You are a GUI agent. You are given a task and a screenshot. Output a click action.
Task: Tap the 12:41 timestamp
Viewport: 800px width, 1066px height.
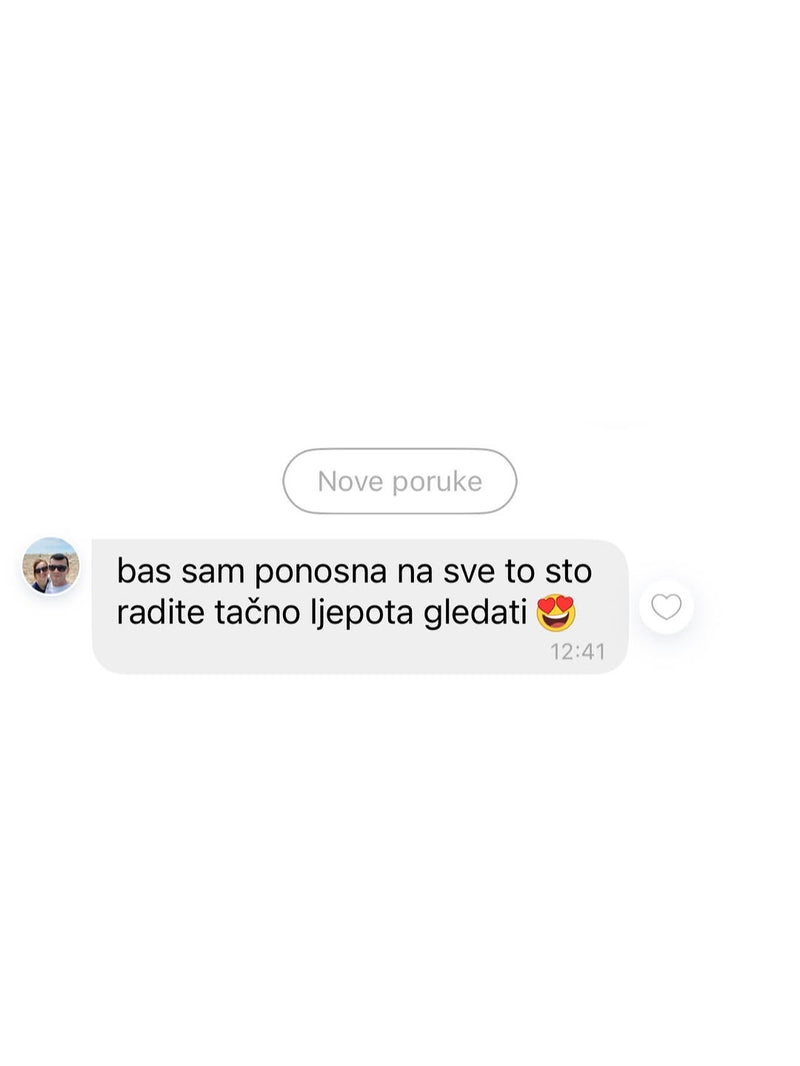pyautogui.click(x=578, y=651)
